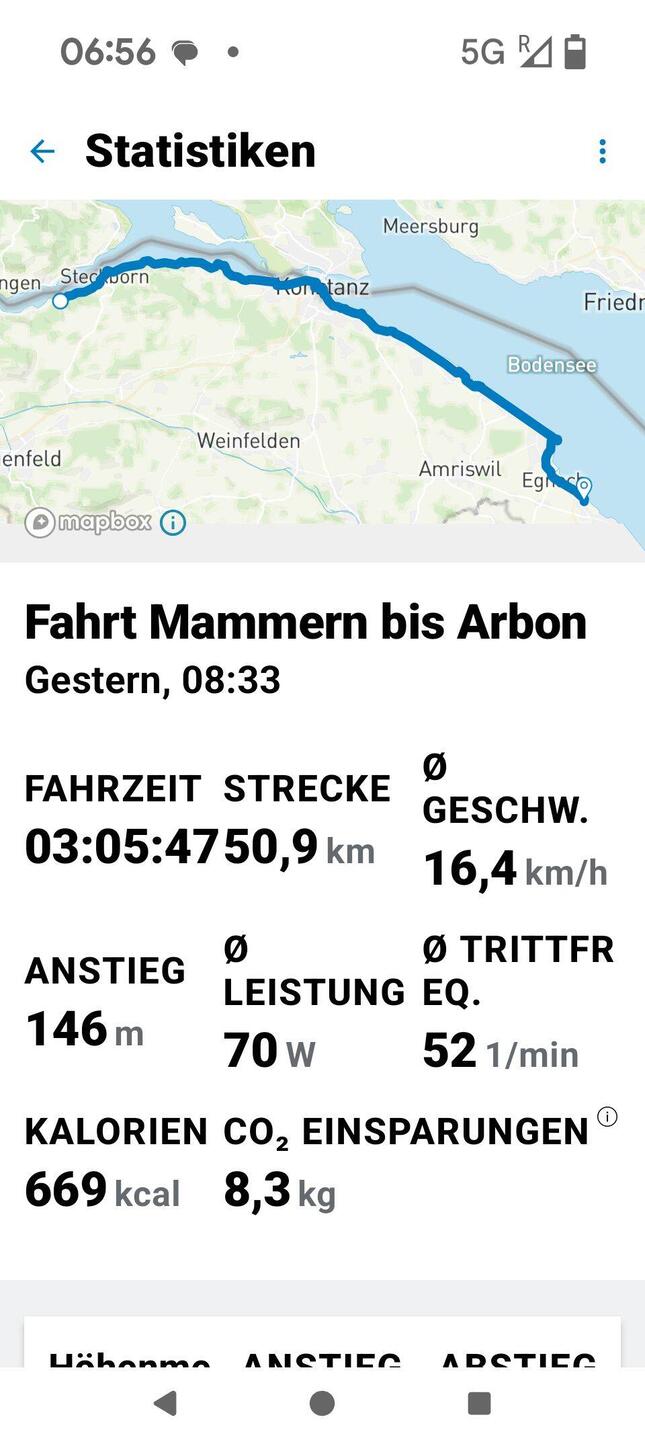This screenshot has height=1440, width=645.
Task: Open the Mapbox attribution info icon
Action: [173, 522]
